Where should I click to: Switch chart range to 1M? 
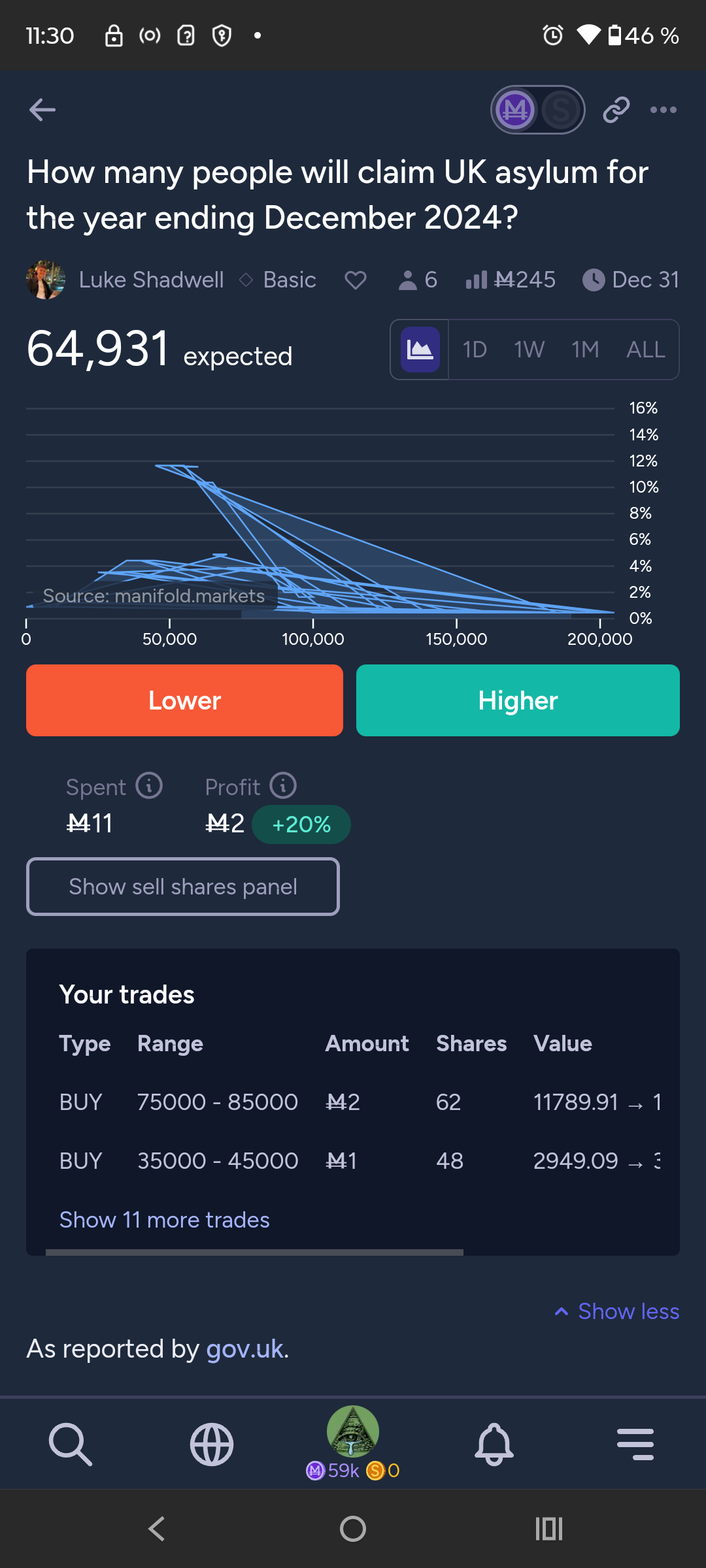pos(585,350)
